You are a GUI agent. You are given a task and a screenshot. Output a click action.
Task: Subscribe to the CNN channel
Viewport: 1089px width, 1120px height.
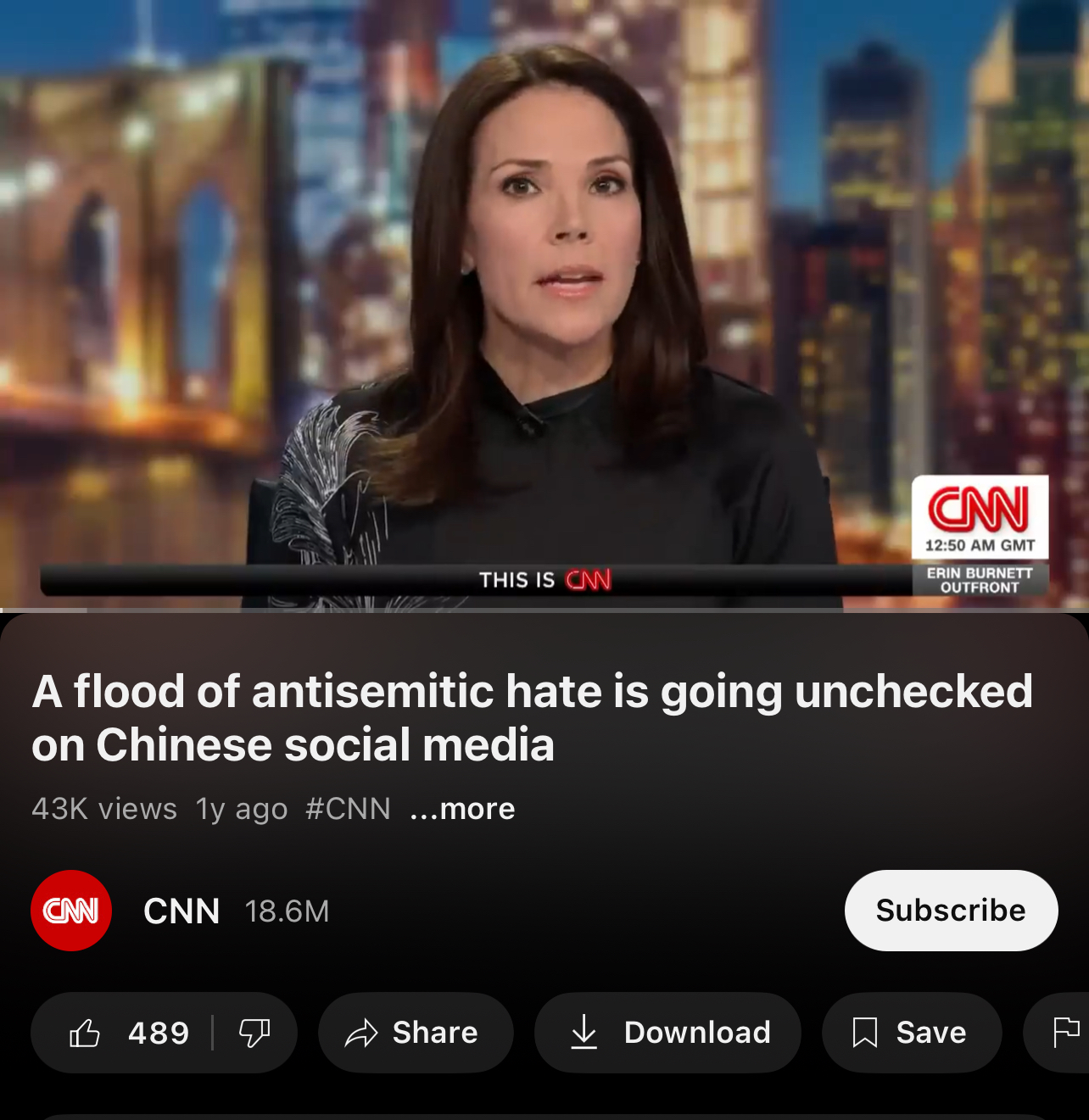[951, 911]
